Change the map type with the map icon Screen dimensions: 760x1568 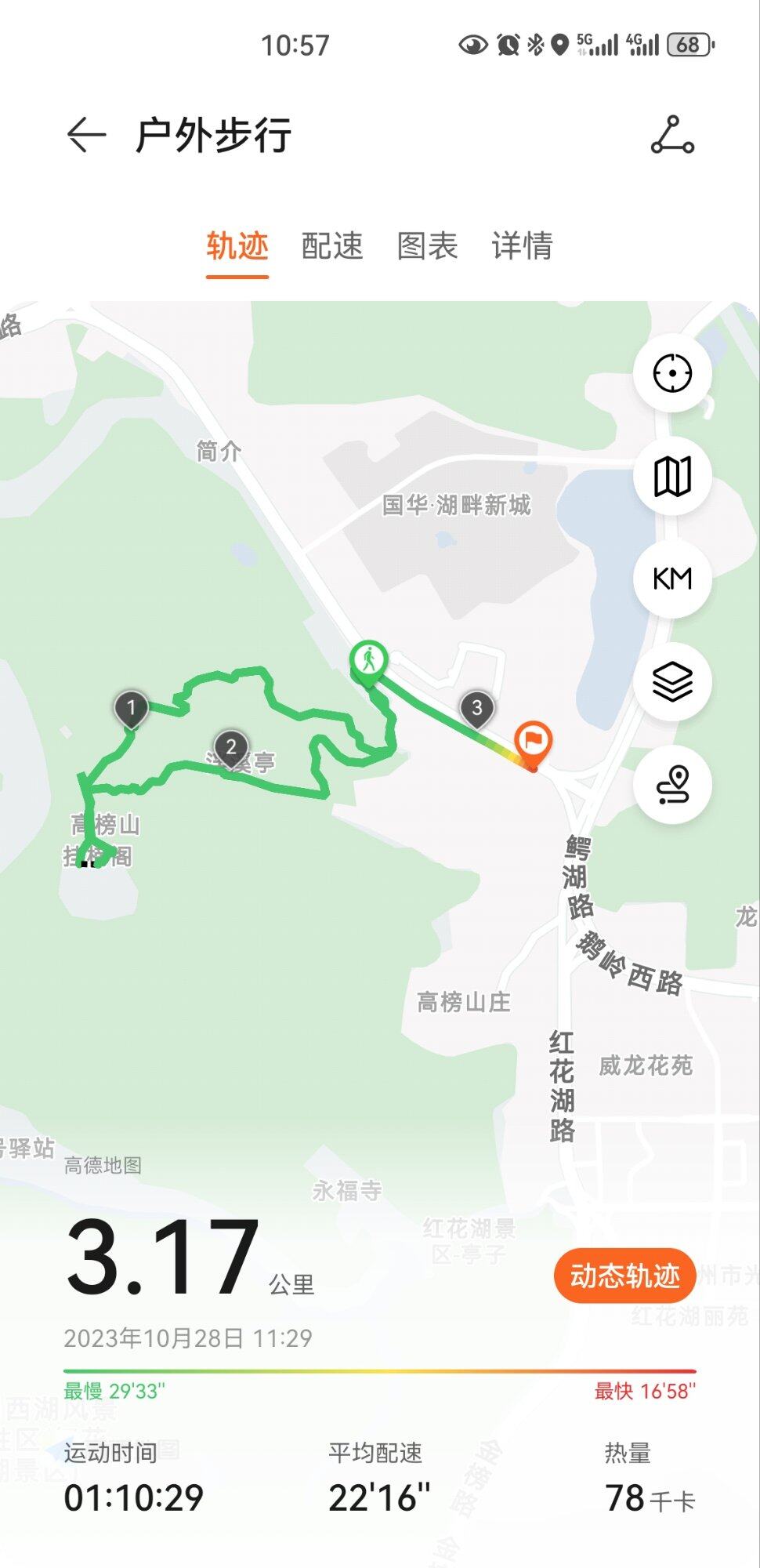coord(672,476)
